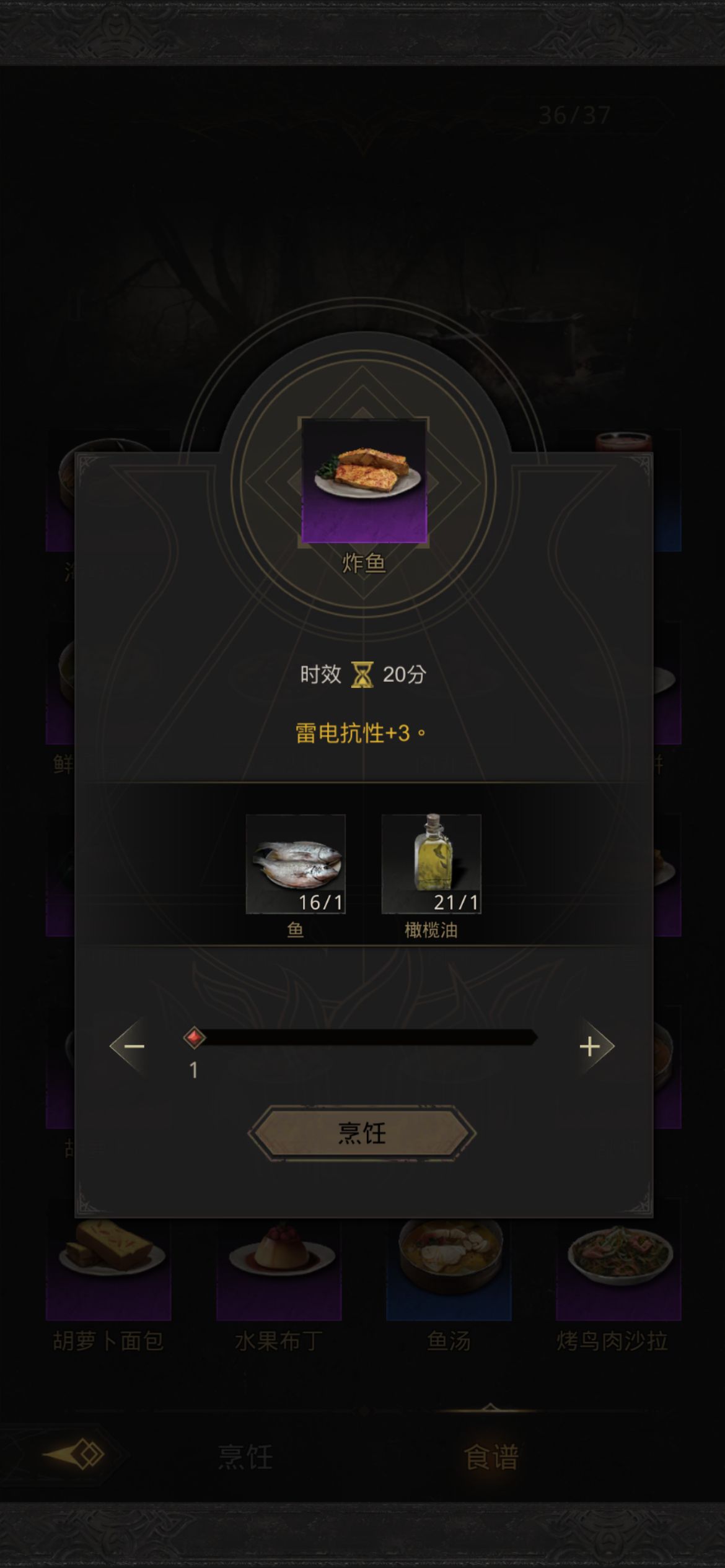Screen dimensions: 725x1568
Task: Select the 烤鸟肉沙拉 recipe
Action: coord(618,1270)
